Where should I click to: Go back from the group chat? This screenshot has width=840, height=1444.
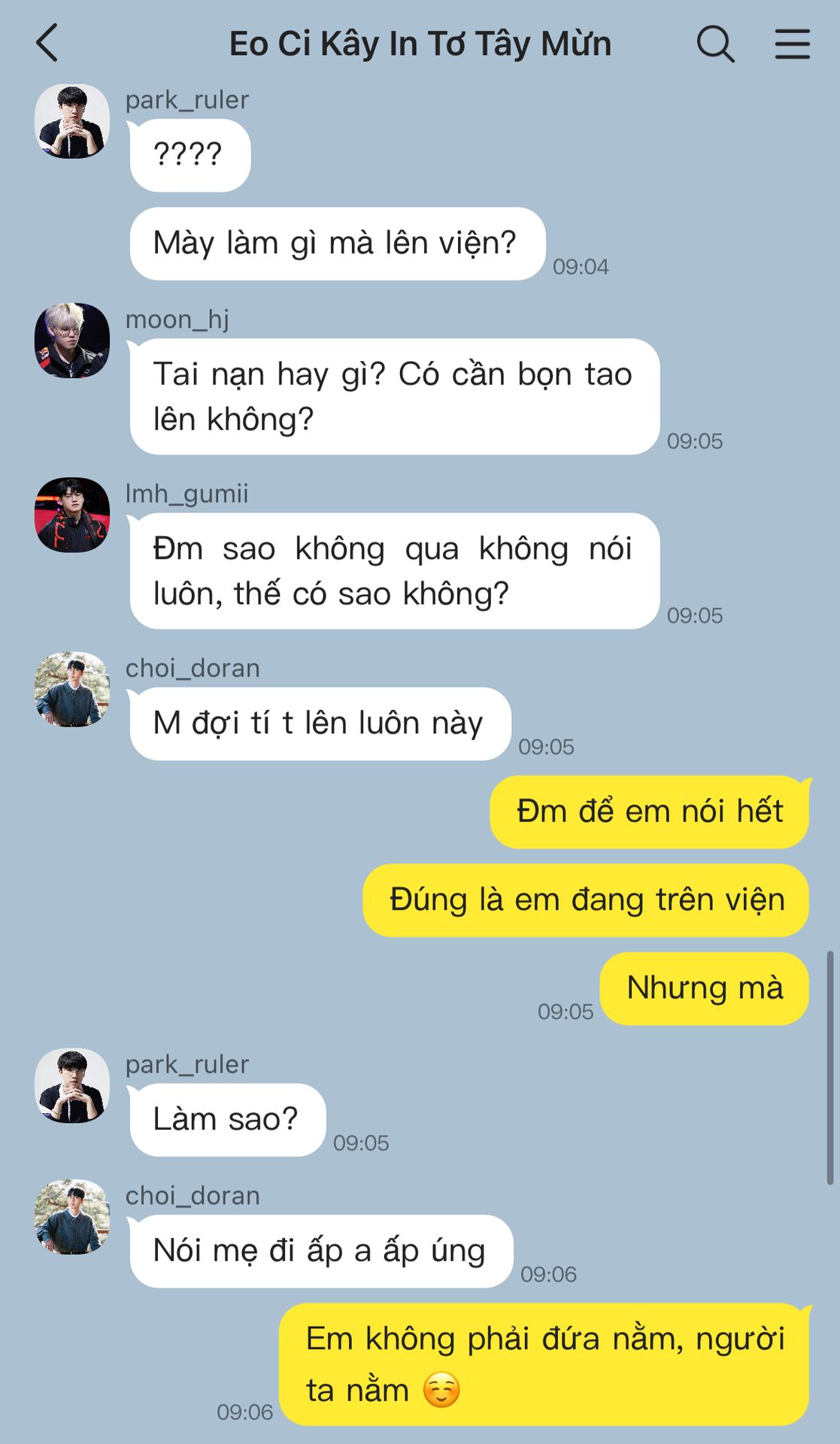coord(47,43)
